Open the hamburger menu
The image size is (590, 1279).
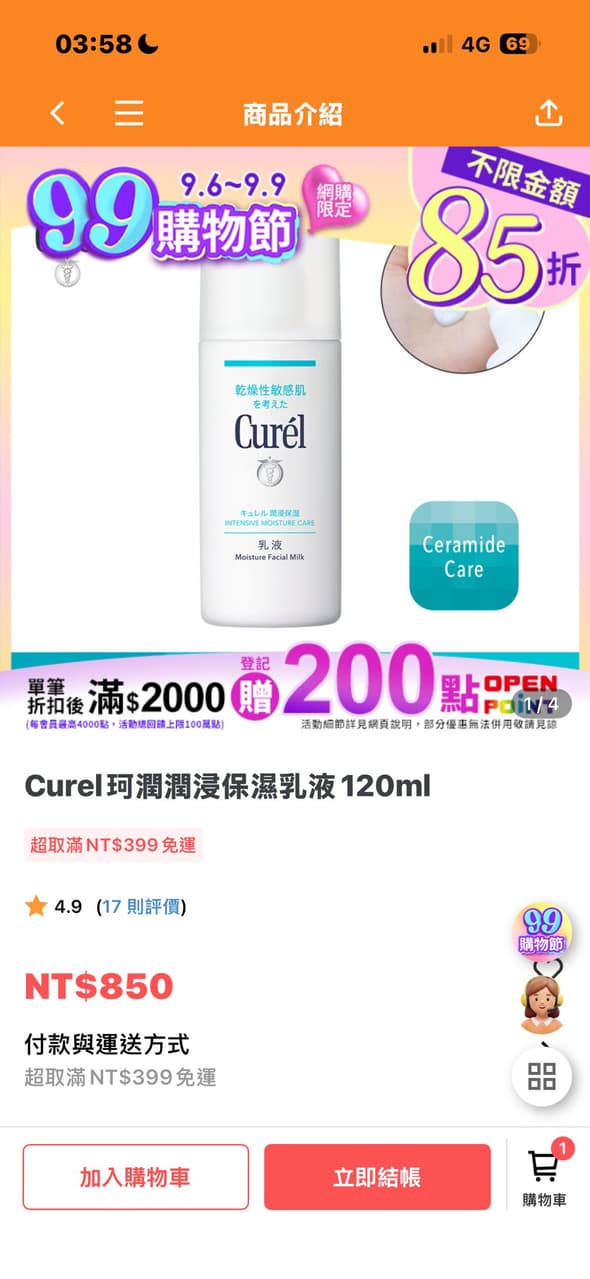(129, 113)
